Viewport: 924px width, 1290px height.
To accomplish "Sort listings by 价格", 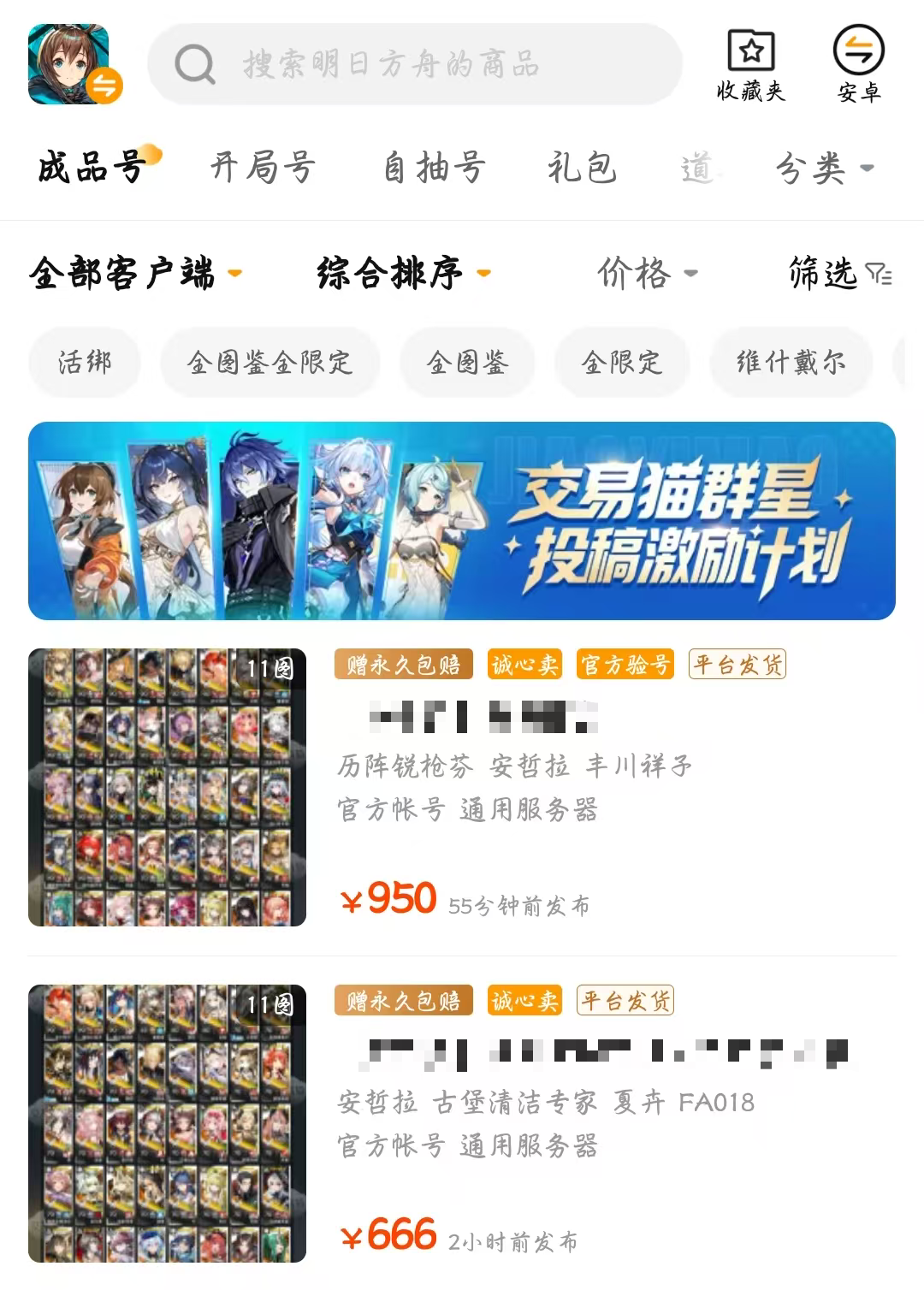I will pyautogui.click(x=647, y=274).
